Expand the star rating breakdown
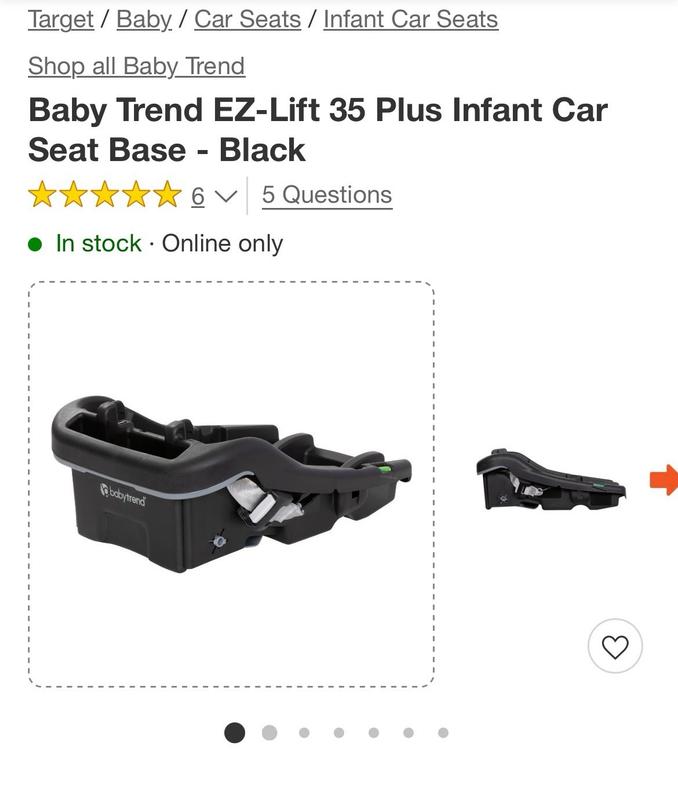 pos(226,196)
